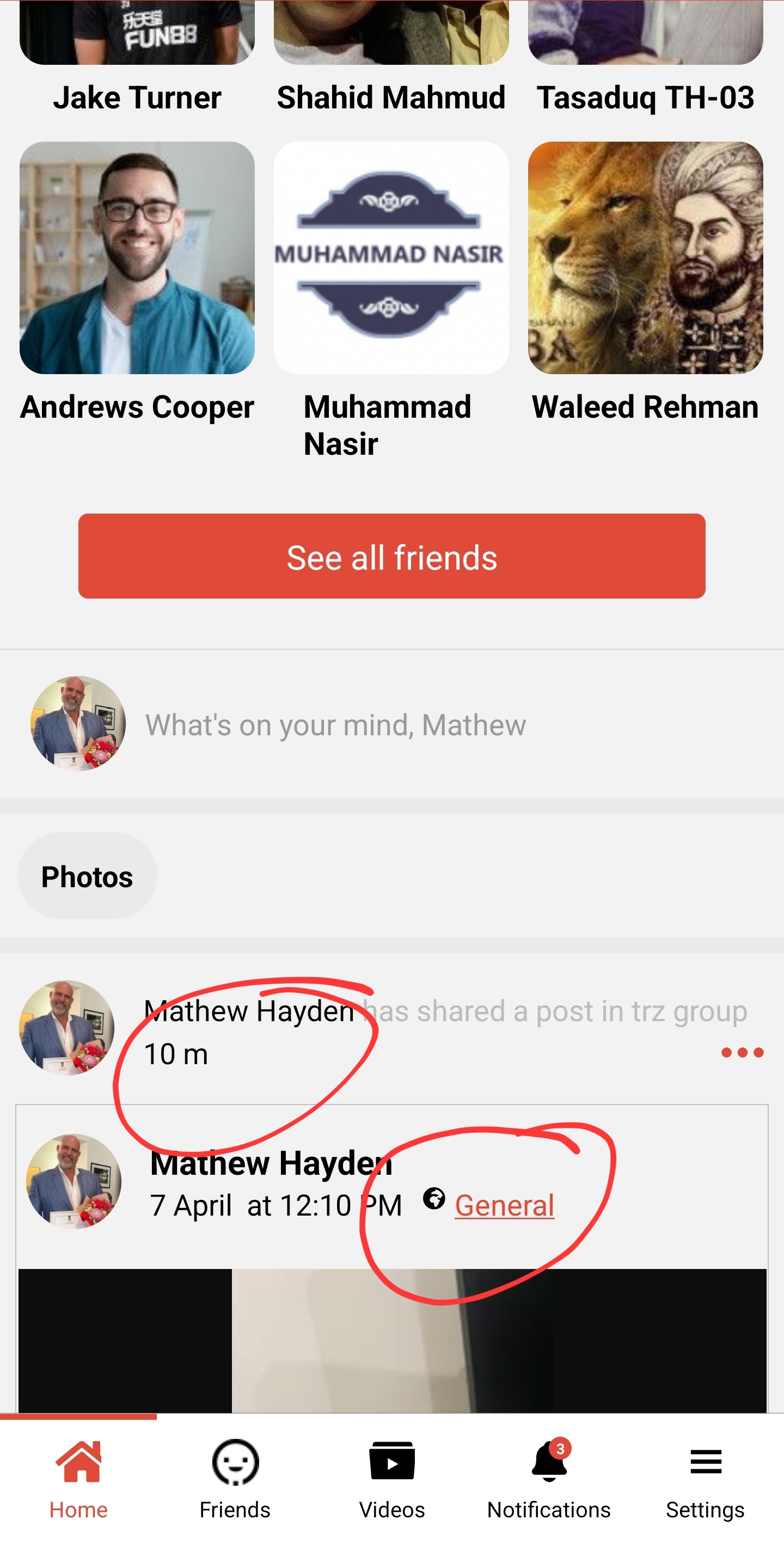Open the General group link

(x=504, y=1206)
